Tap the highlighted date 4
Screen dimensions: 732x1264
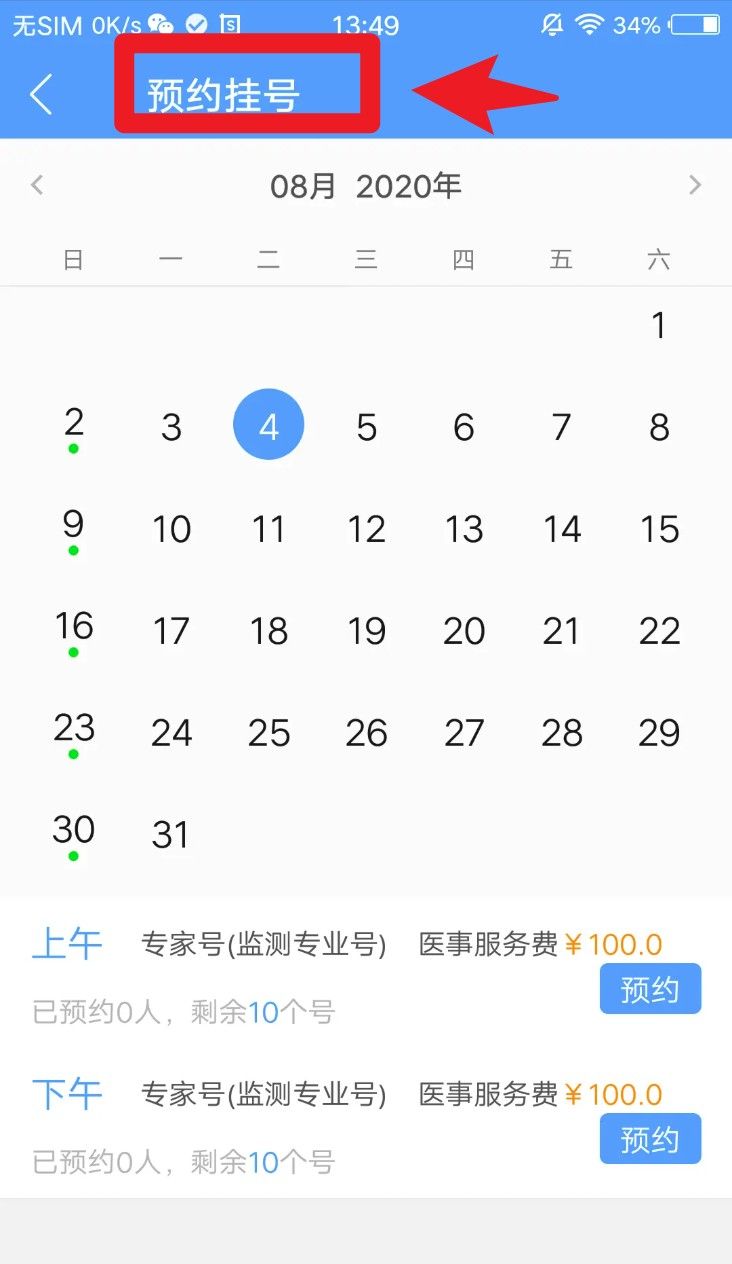click(268, 425)
